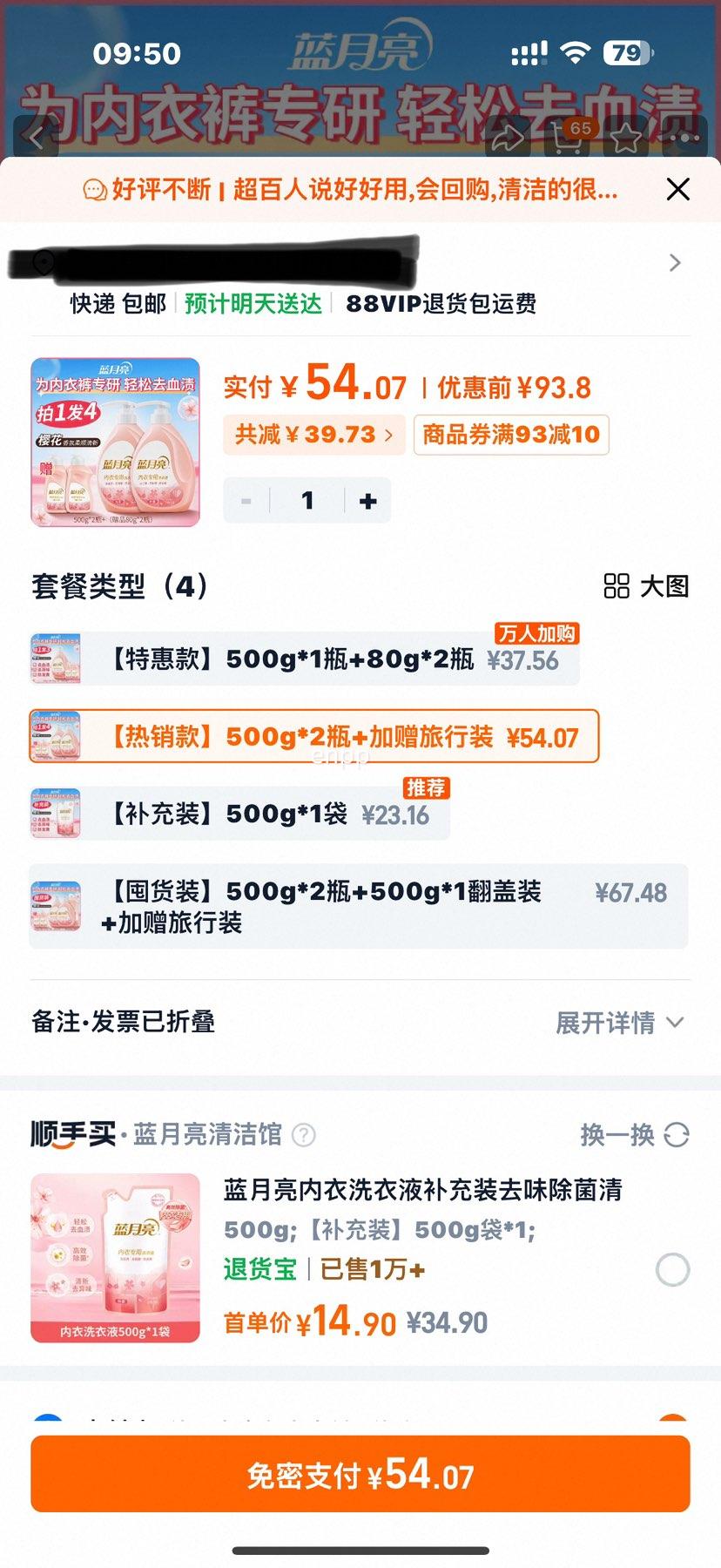Image resolution: width=721 pixels, height=1568 pixels.
Task: Open the delivery address chevron
Action: 674,262
